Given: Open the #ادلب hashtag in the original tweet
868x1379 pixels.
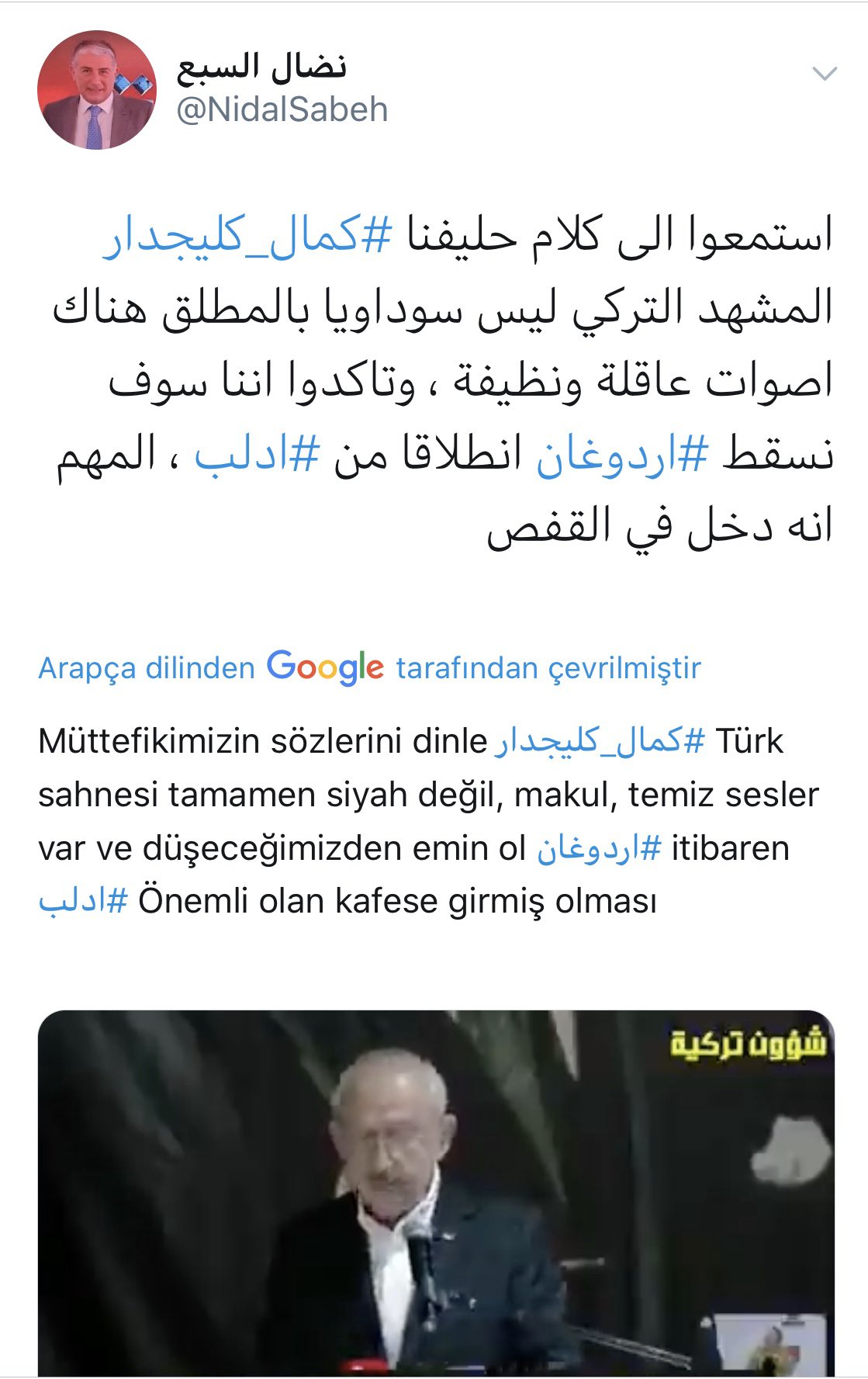Looking at the screenshot, I should pos(256,454).
